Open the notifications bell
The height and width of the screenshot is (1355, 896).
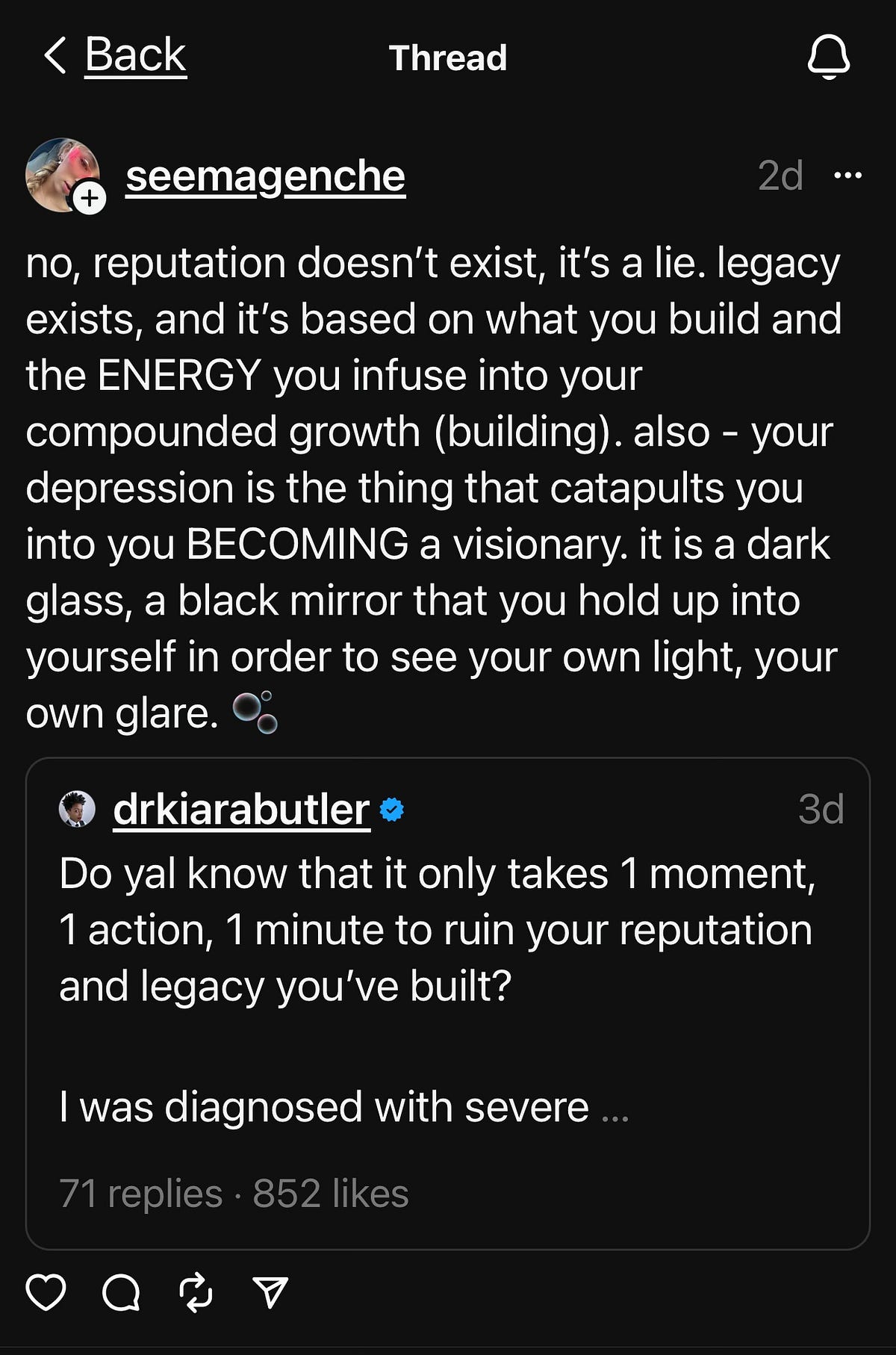(829, 57)
